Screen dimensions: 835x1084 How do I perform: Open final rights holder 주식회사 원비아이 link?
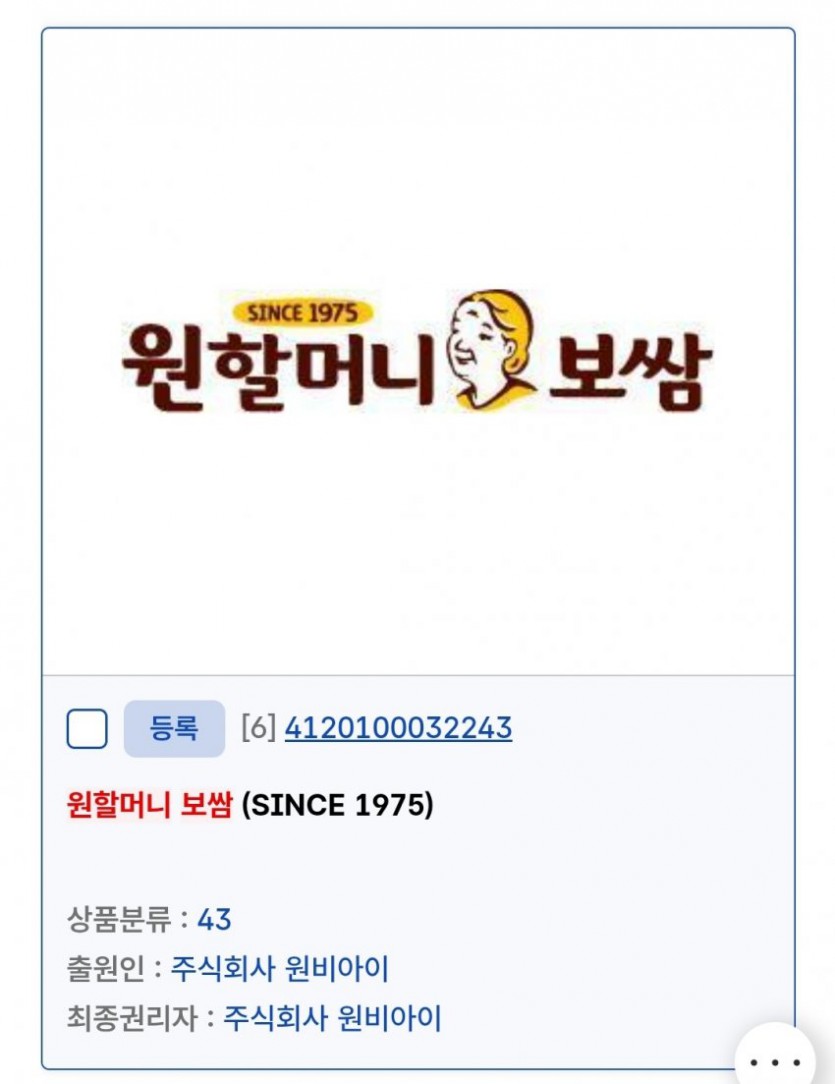tap(332, 1019)
